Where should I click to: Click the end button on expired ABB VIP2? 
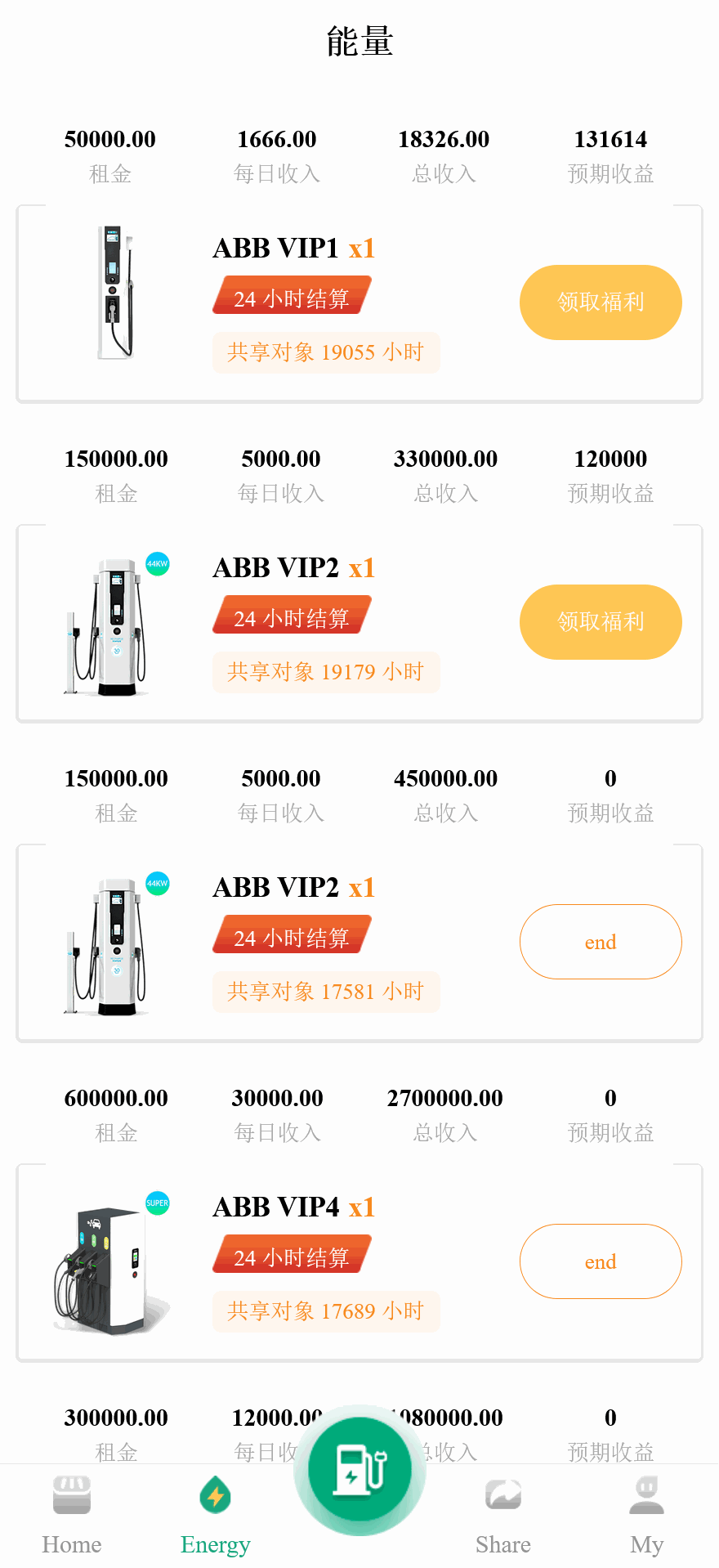(x=601, y=942)
